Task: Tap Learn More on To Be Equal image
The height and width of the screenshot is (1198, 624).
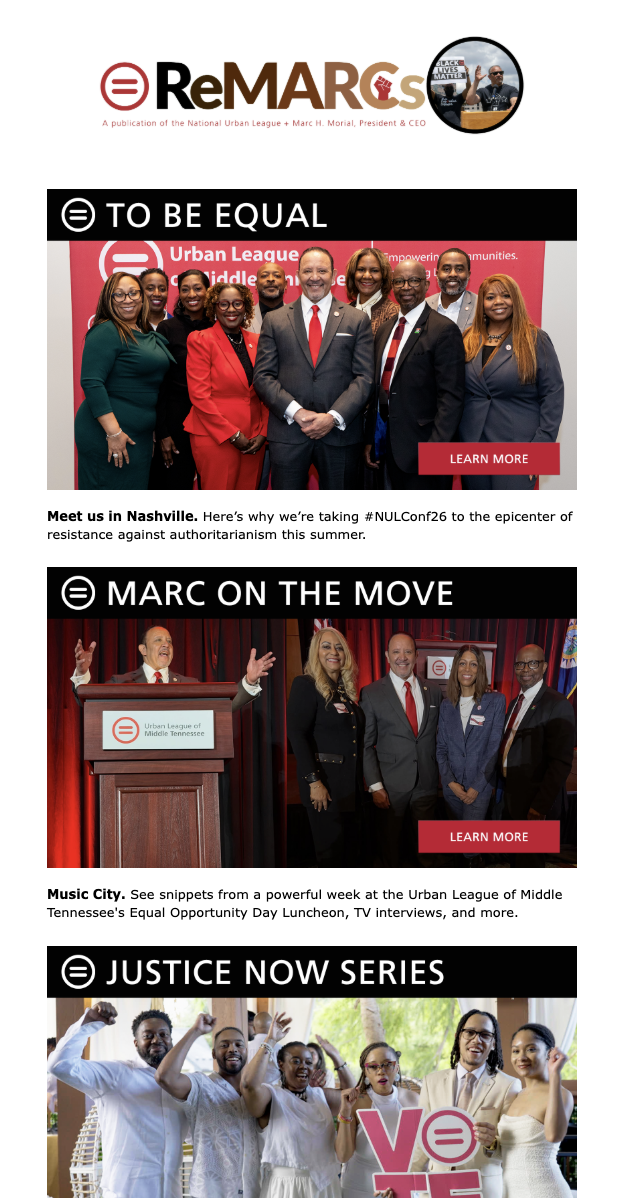Action: tap(488, 459)
